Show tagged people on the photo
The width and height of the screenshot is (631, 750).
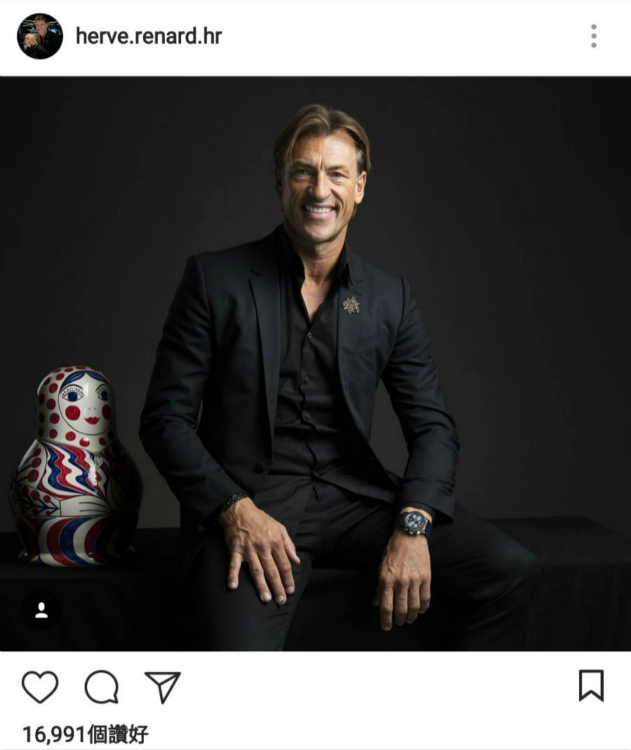click(41, 611)
